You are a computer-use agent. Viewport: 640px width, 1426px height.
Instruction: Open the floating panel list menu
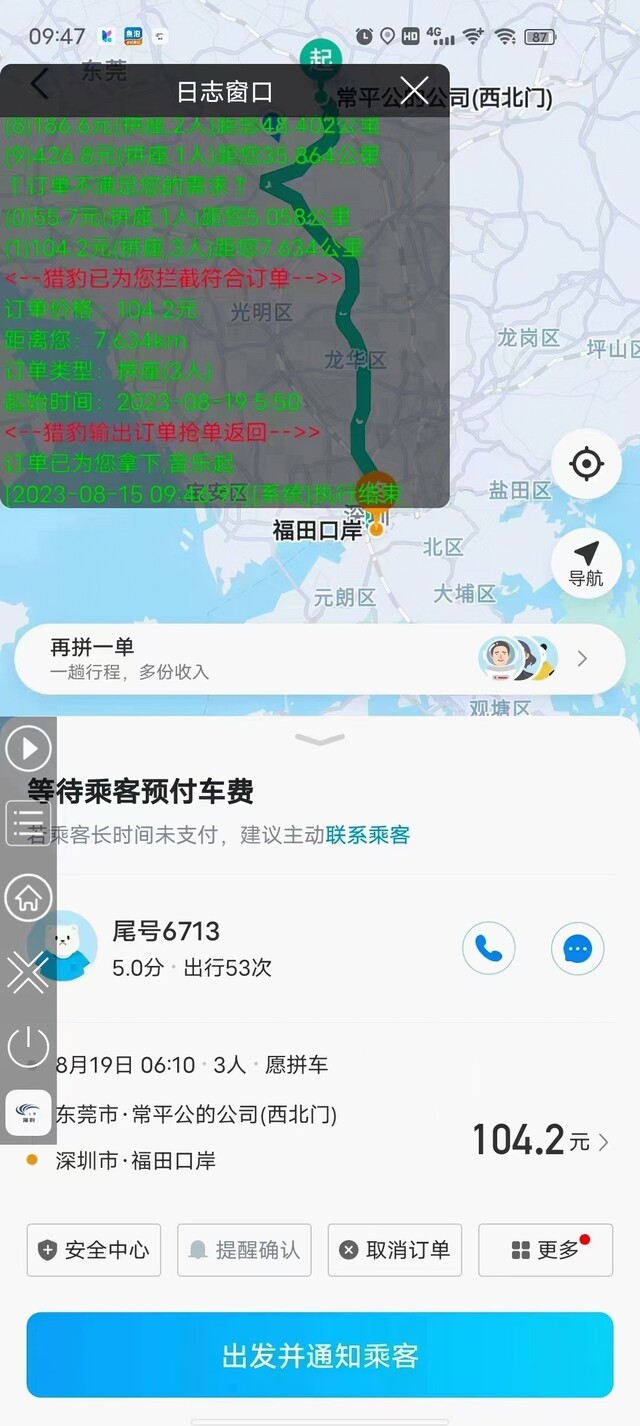(x=28, y=823)
